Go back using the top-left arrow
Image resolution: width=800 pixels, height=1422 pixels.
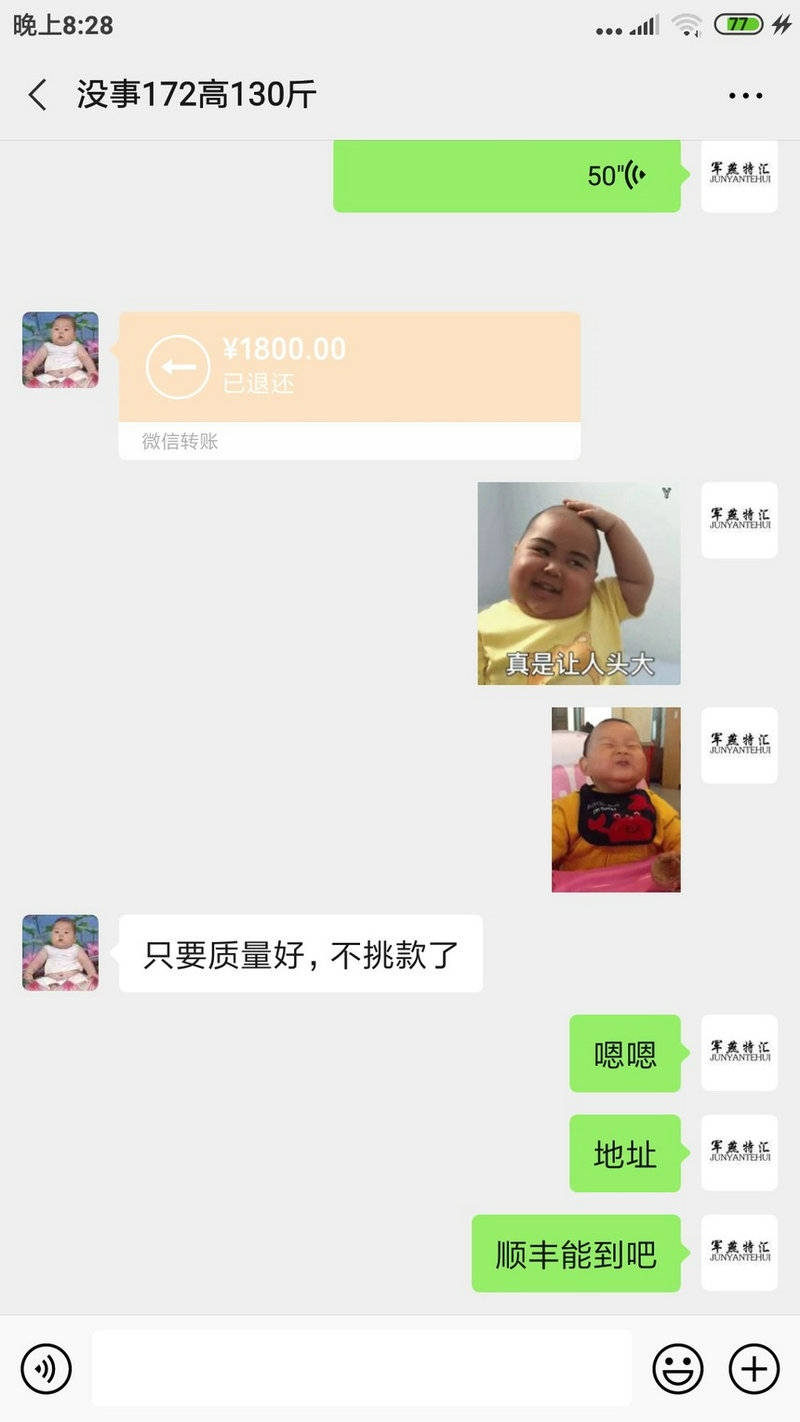click(x=37, y=95)
